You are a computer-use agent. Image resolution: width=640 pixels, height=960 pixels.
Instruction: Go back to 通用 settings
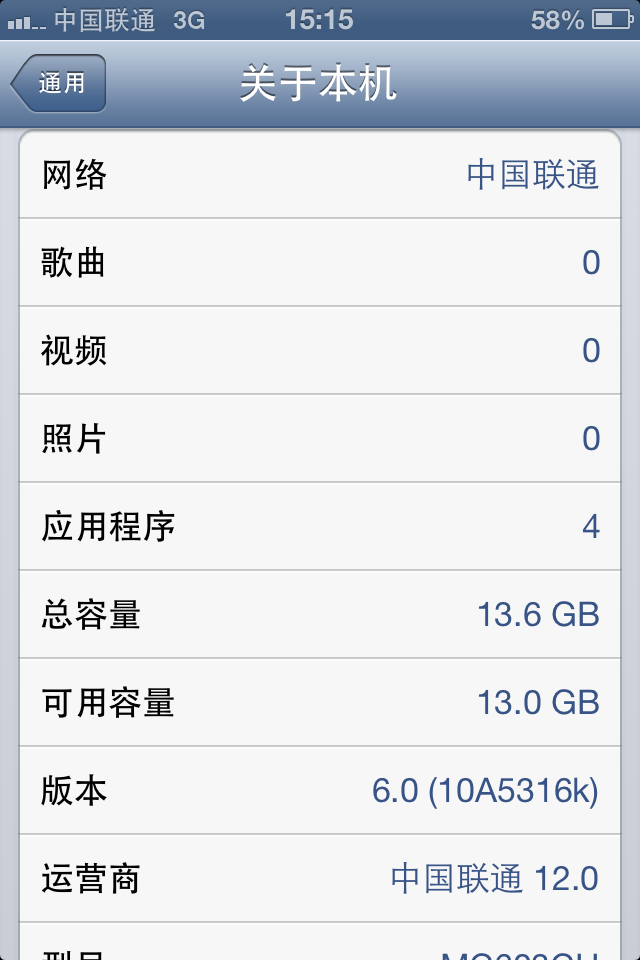point(59,83)
